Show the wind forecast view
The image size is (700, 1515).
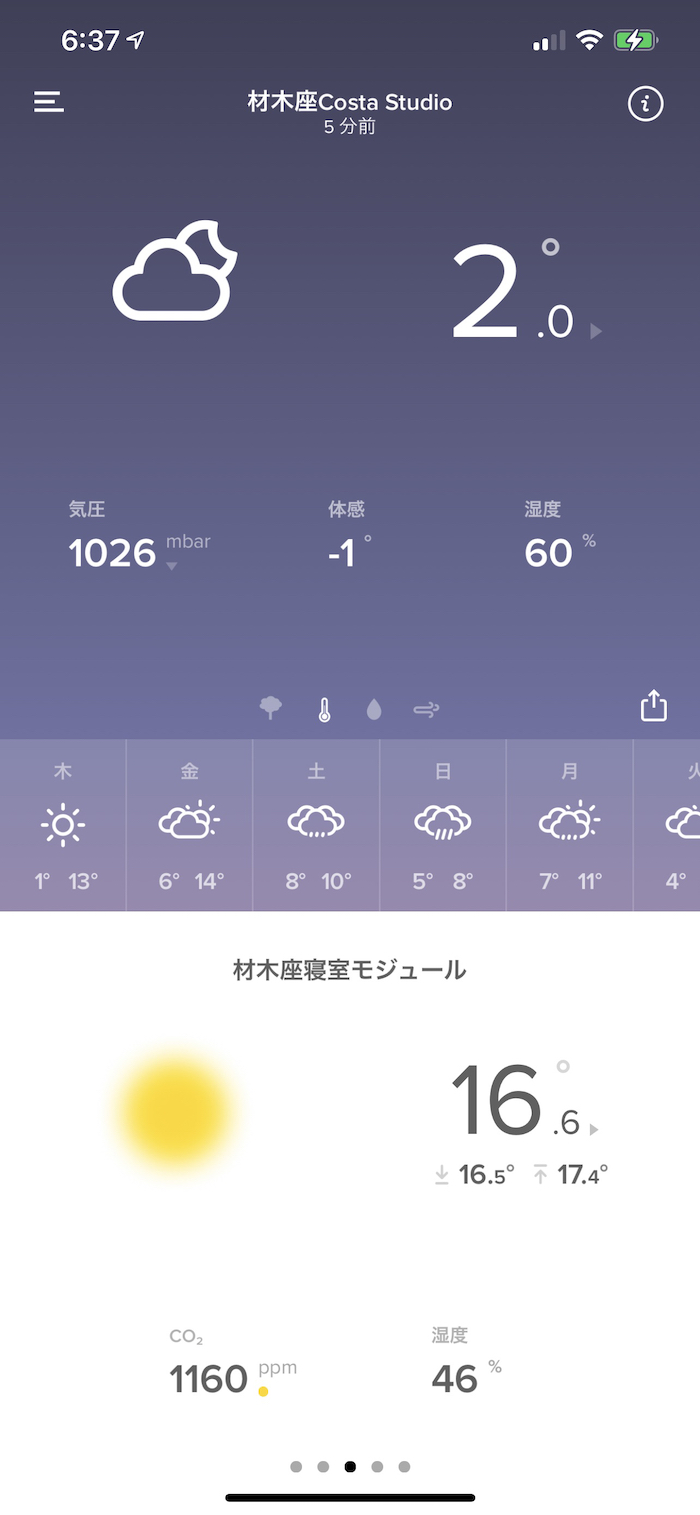(x=426, y=710)
